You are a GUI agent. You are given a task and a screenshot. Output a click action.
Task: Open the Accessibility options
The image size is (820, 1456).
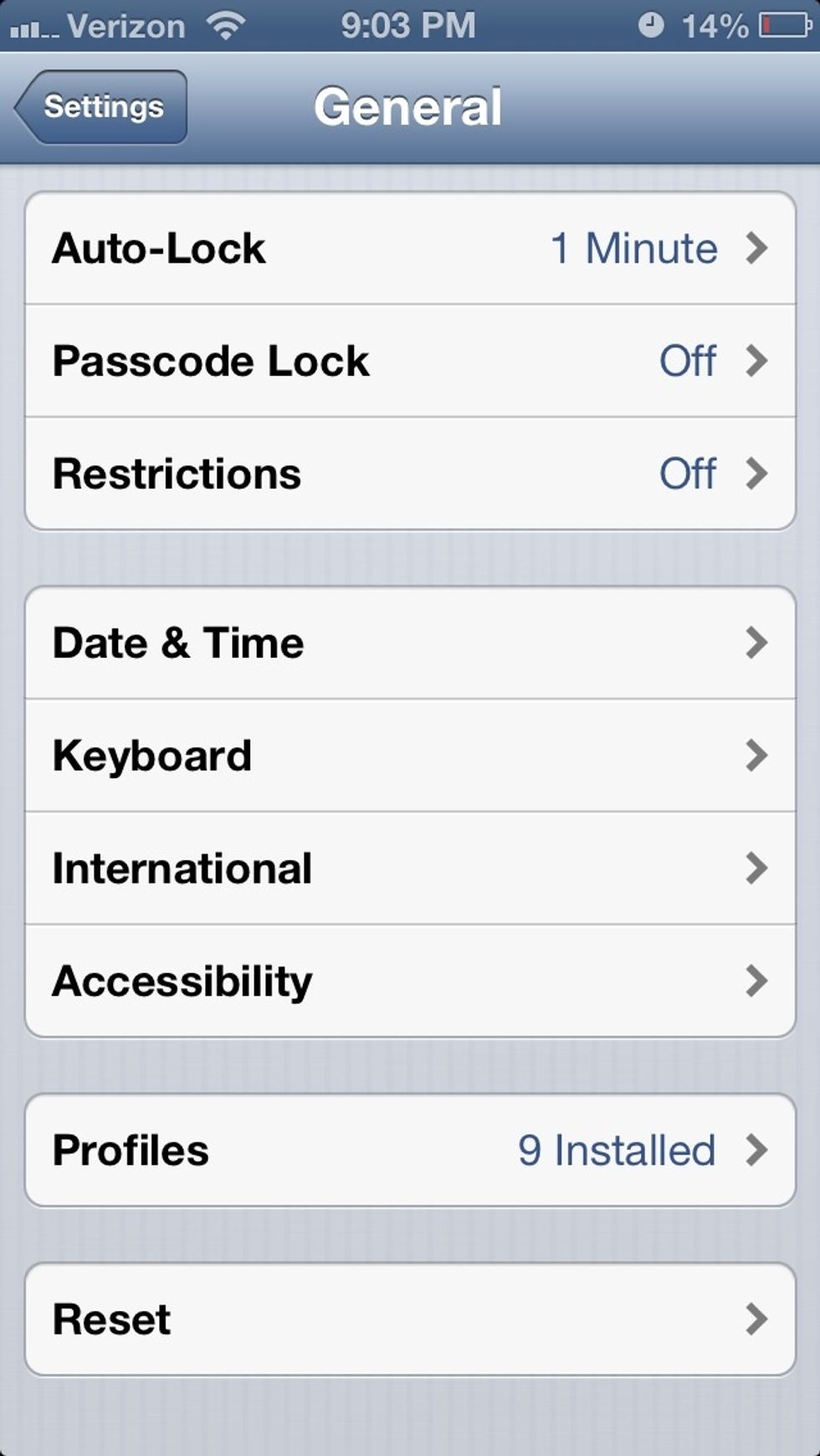410,981
